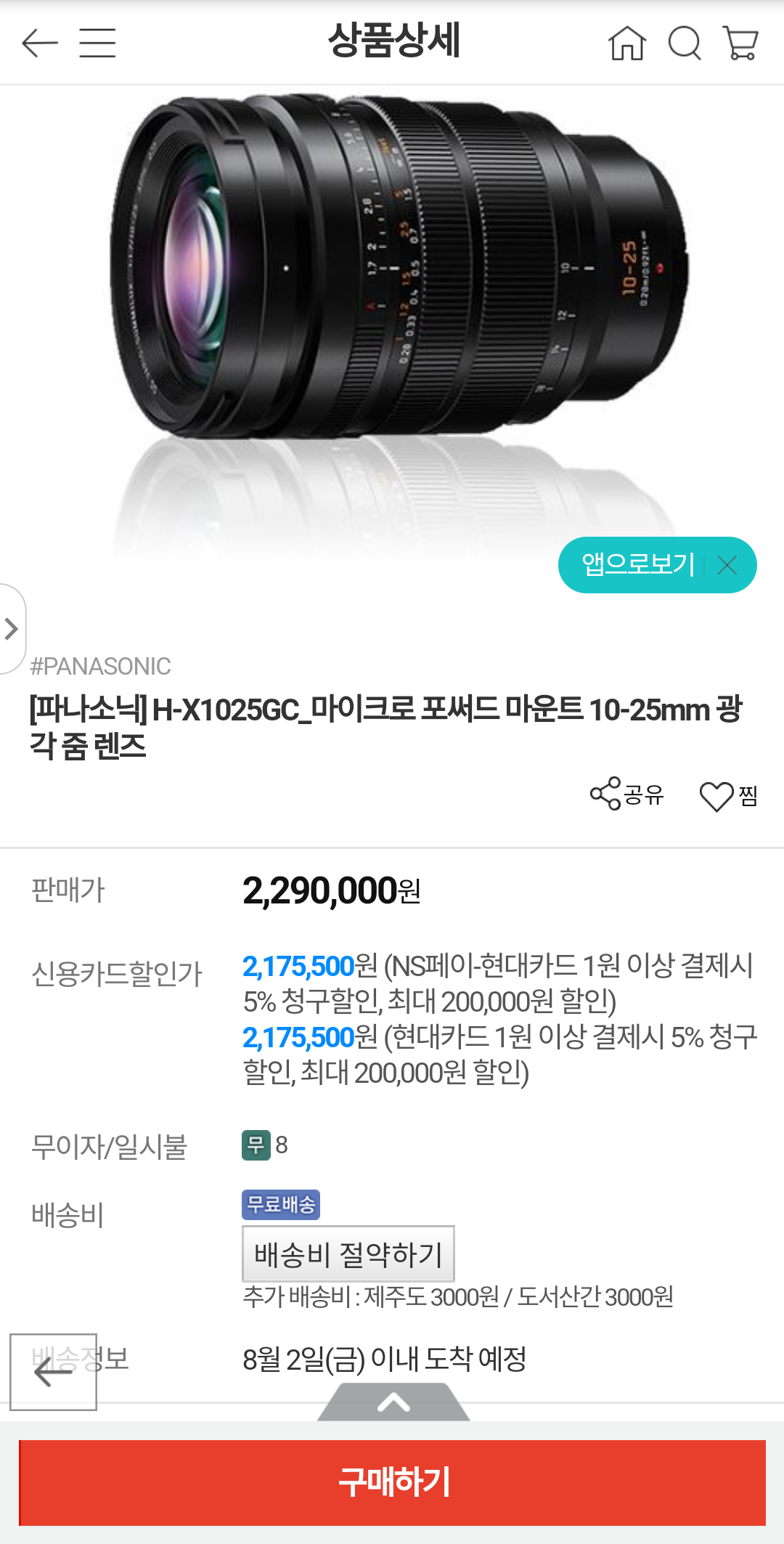Dismiss the 앱으로보기 banner
Screen dimensions: 784x1544
click(x=727, y=565)
